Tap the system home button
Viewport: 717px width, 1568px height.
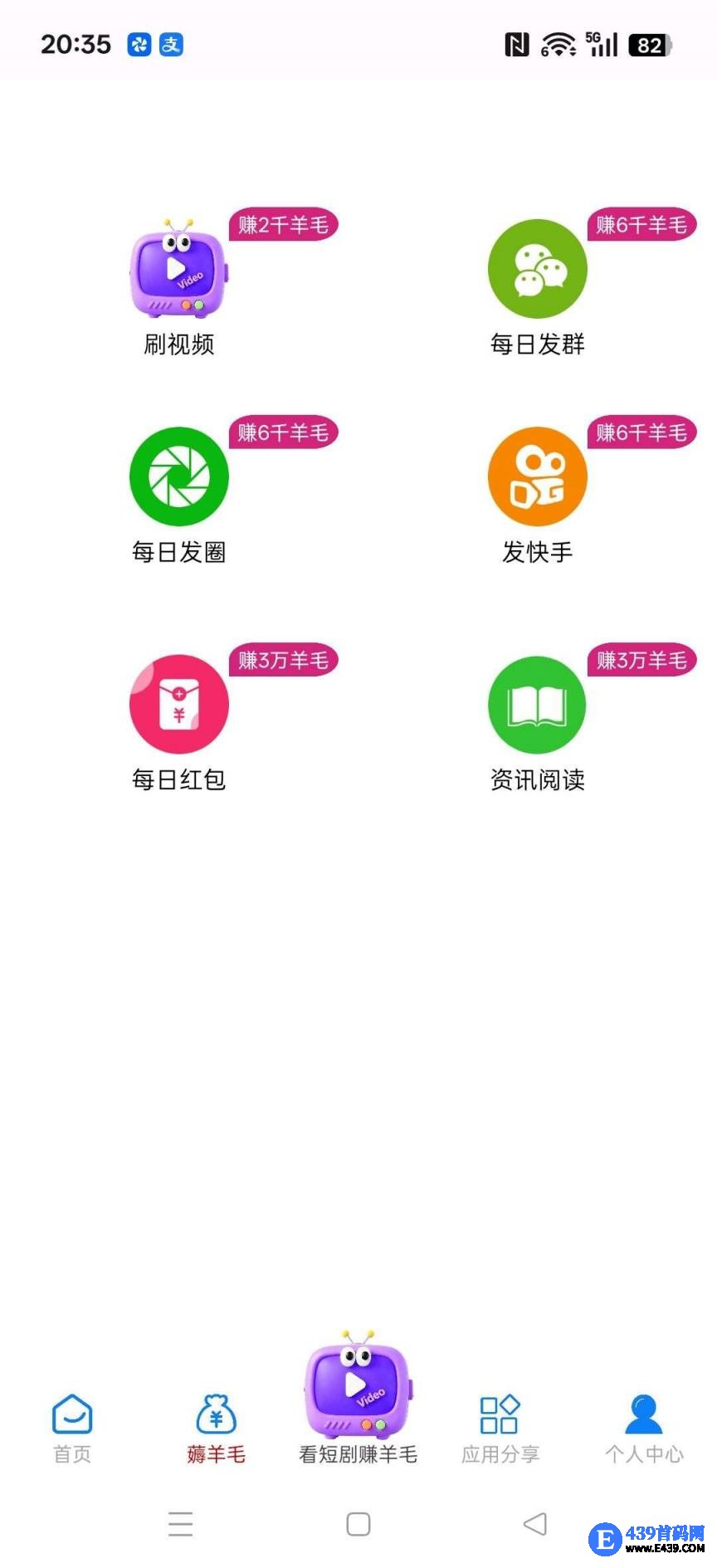pyautogui.click(x=358, y=1524)
